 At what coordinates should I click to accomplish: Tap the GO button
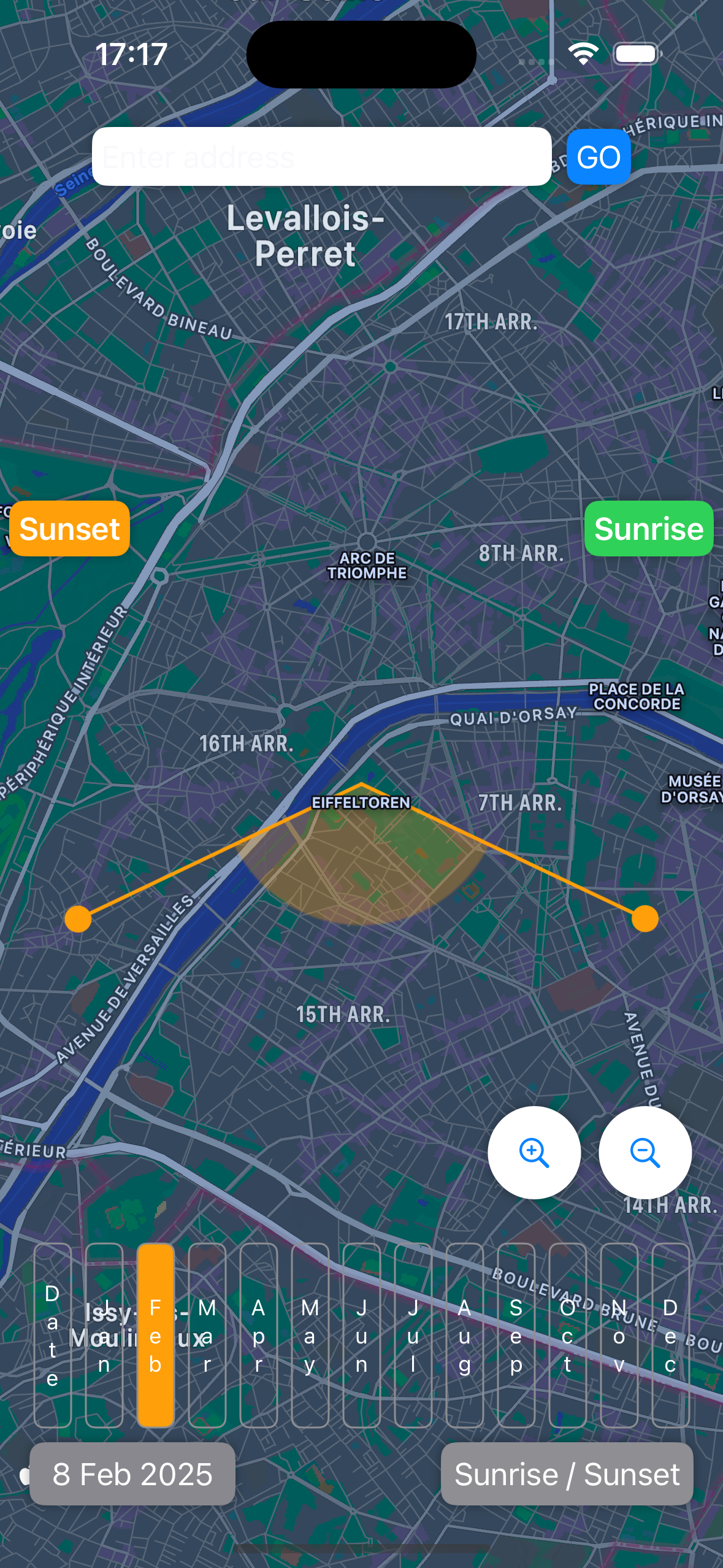(598, 157)
